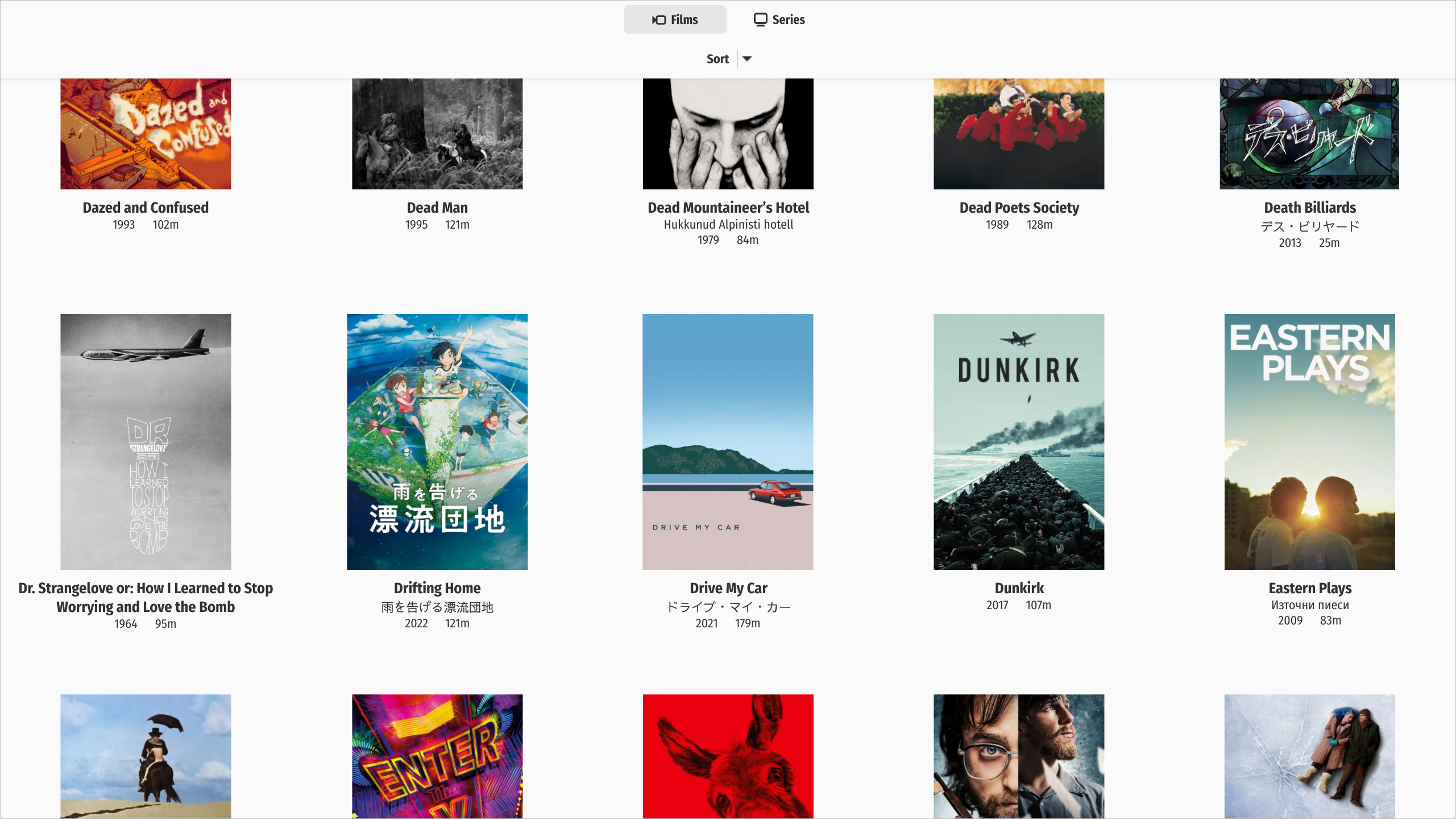Viewport: 1456px width, 819px height.
Task: Open the neon ENTER poster film
Action: [437, 756]
